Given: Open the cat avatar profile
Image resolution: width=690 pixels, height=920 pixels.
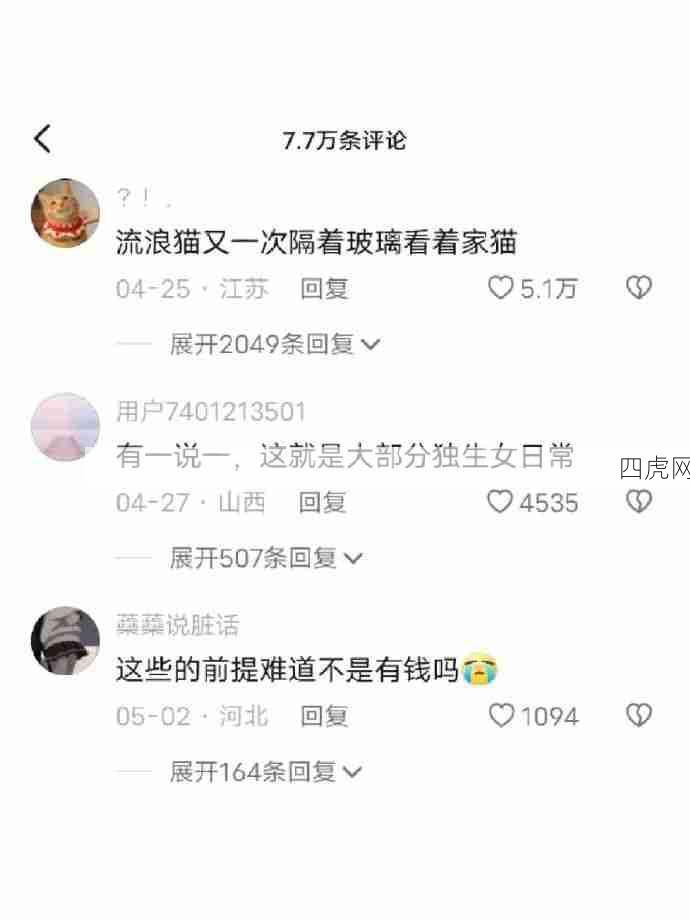Looking at the screenshot, I should coord(66,213).
